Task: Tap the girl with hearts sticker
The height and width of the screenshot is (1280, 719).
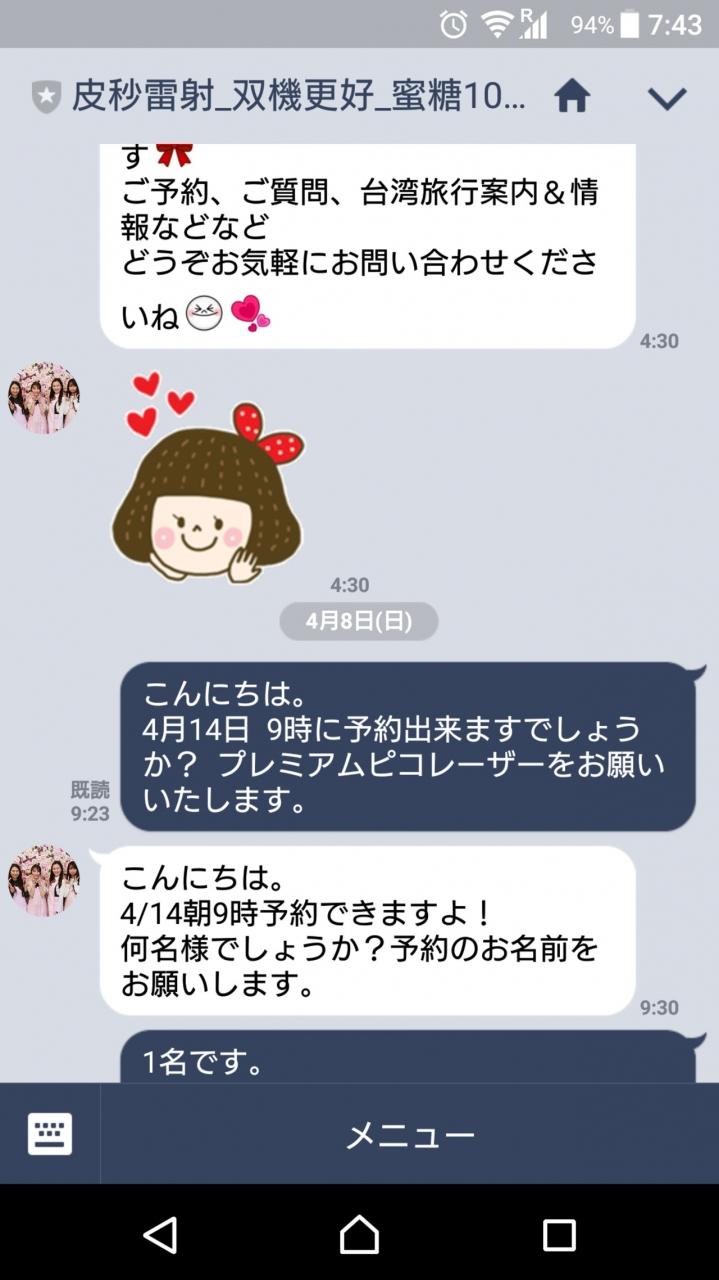Action: point(208,478)
